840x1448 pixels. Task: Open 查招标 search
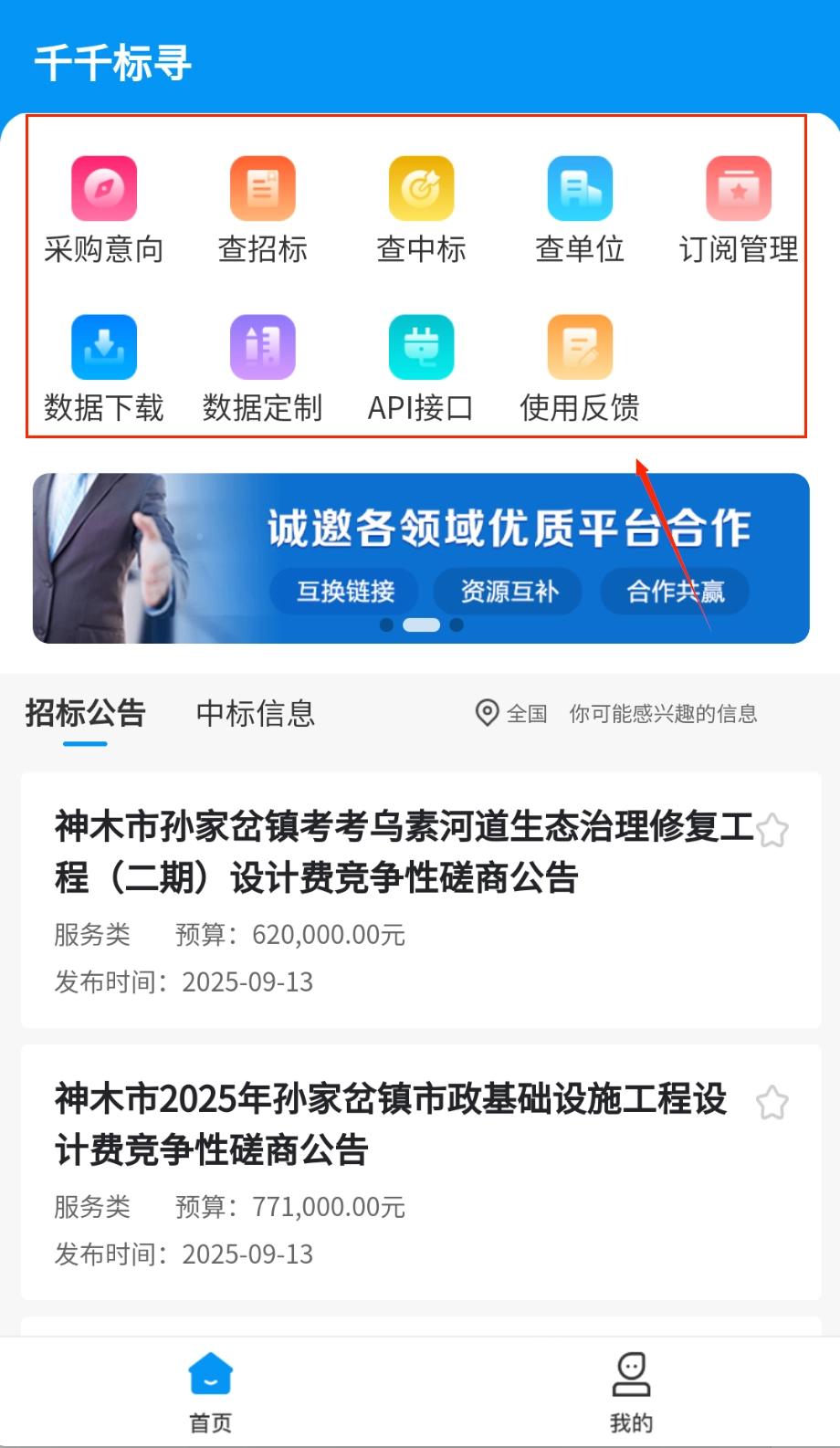point(263,210)
